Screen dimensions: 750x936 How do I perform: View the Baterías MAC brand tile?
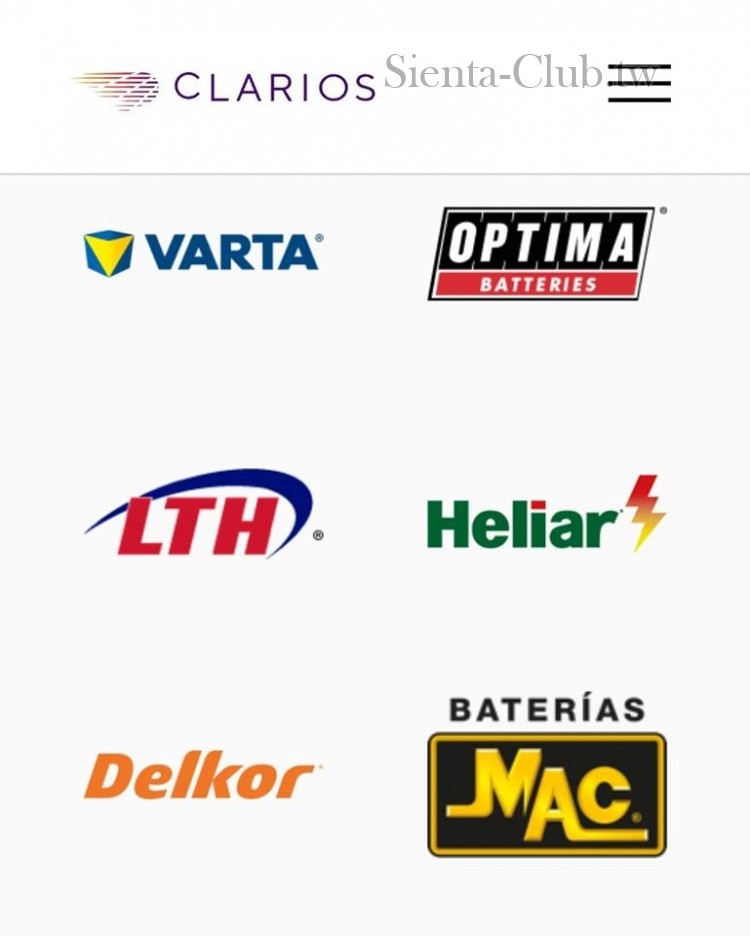547,778
